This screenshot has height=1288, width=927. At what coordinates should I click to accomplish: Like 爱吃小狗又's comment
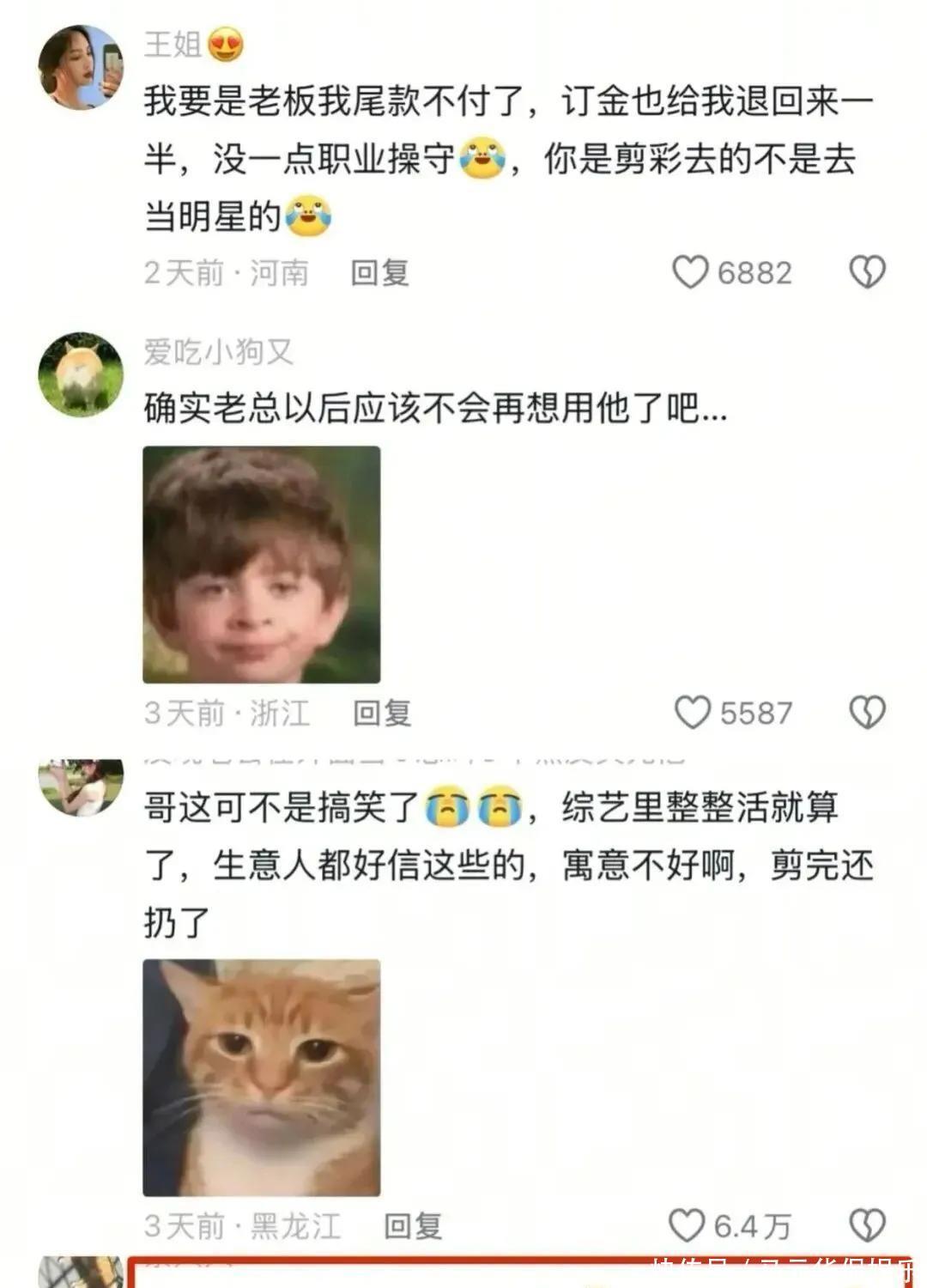pos(693,713)
